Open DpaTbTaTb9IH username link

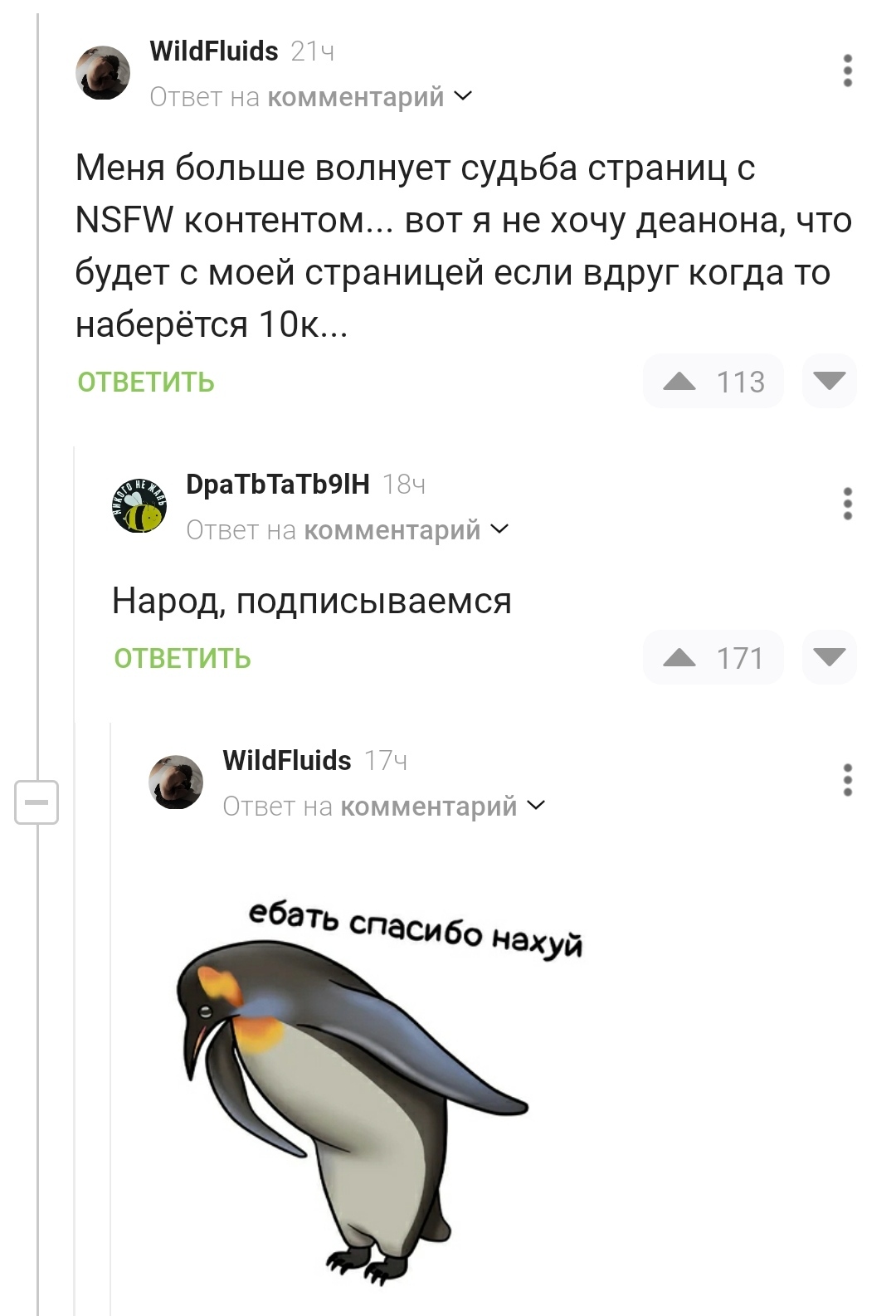coord(278,484)
